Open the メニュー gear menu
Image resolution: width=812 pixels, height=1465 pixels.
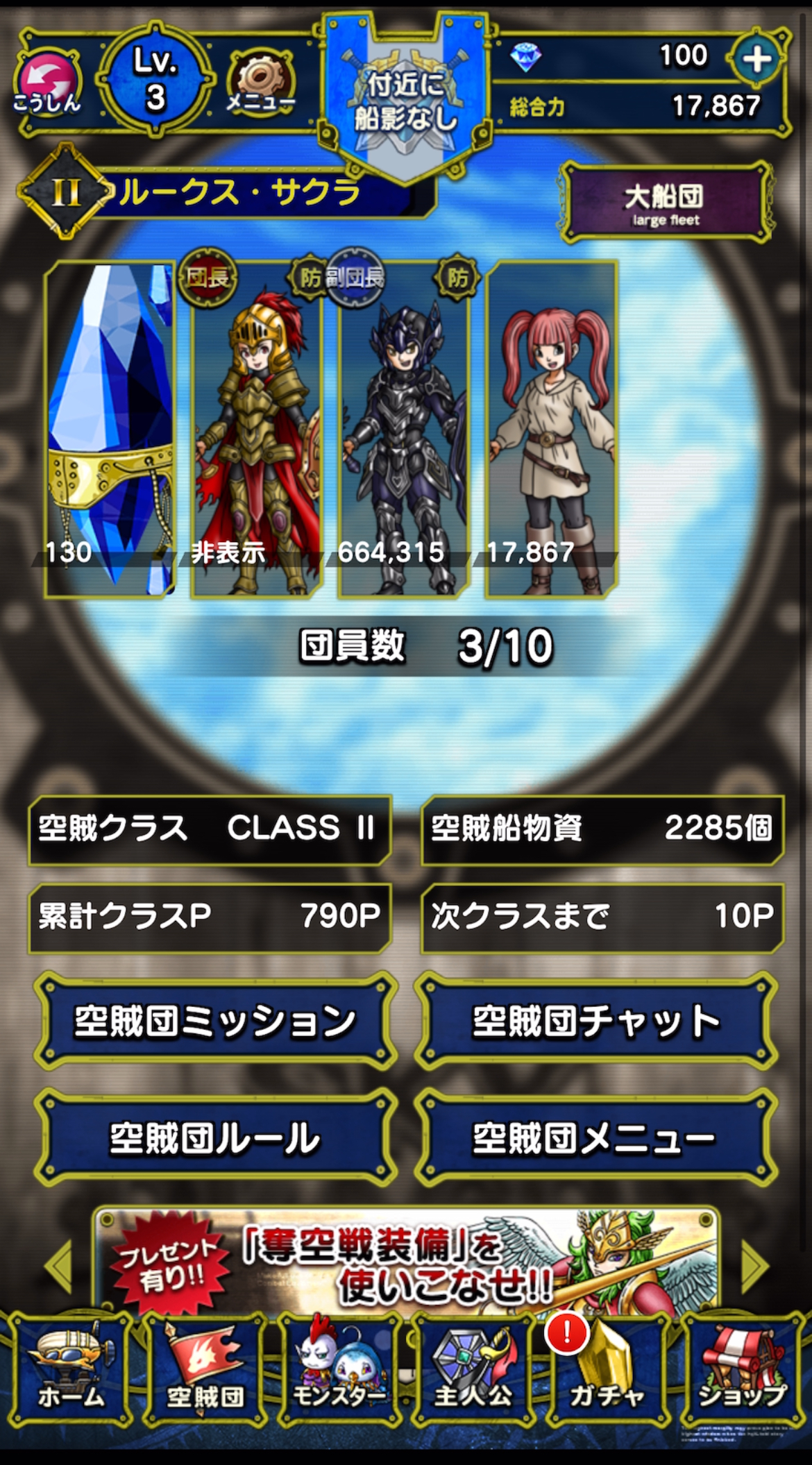point(262,83)
